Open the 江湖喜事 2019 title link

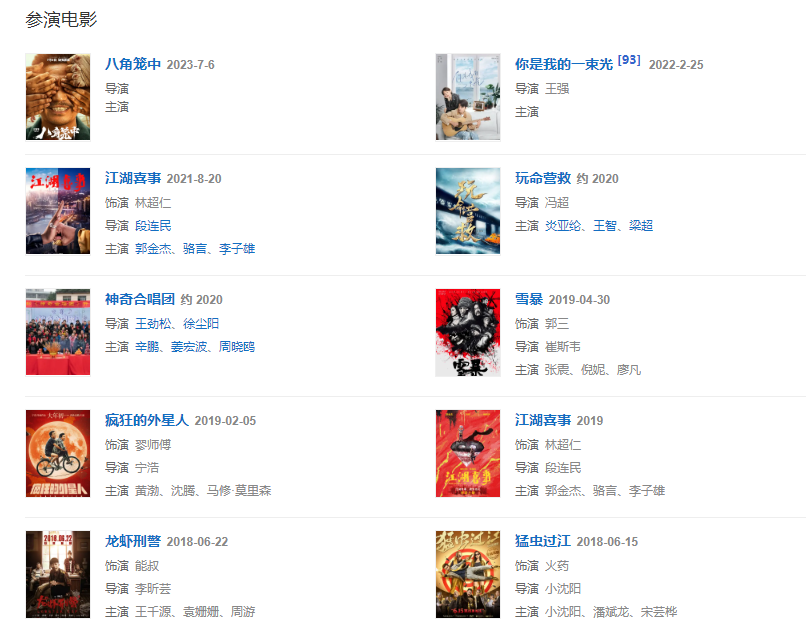coord(543,420)
